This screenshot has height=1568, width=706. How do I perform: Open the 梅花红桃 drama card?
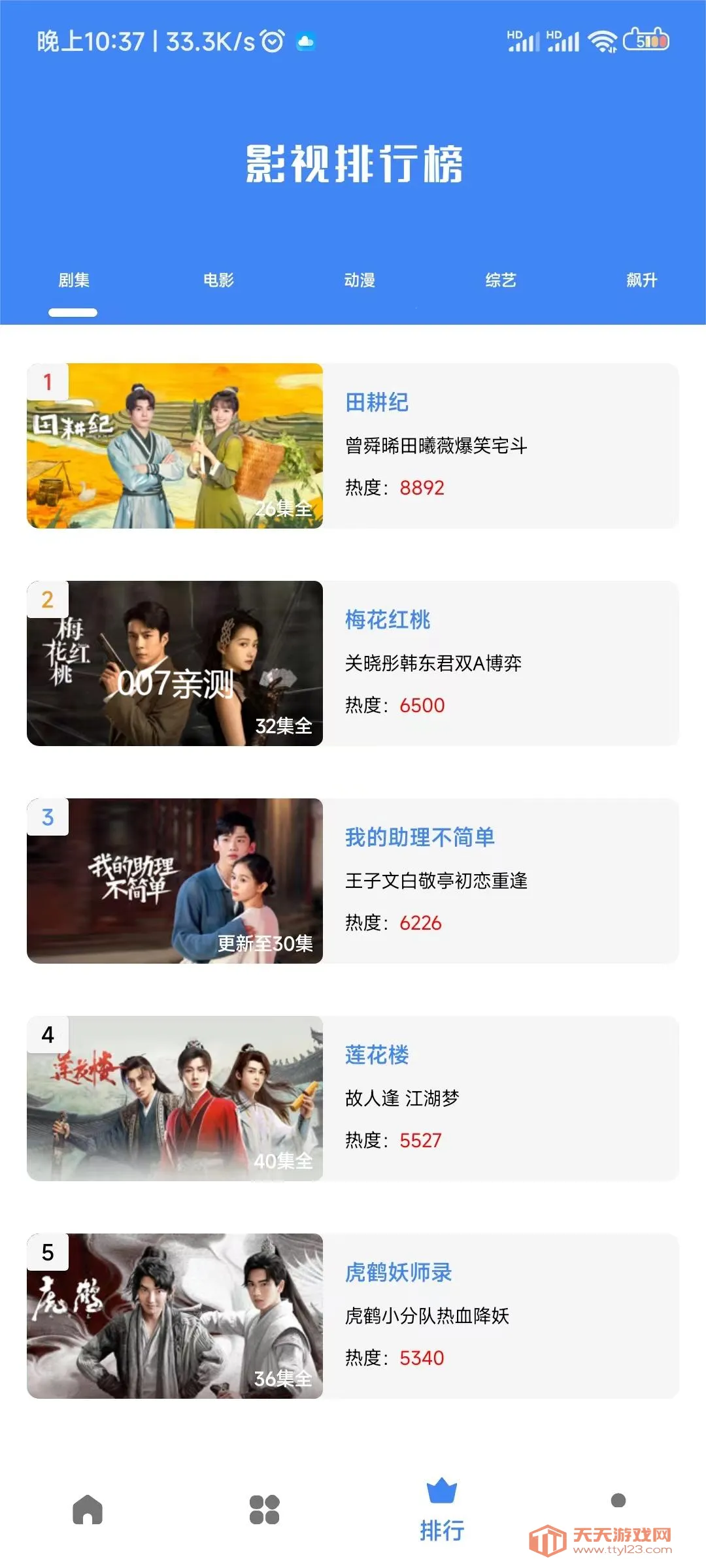(x=353, y=664)
